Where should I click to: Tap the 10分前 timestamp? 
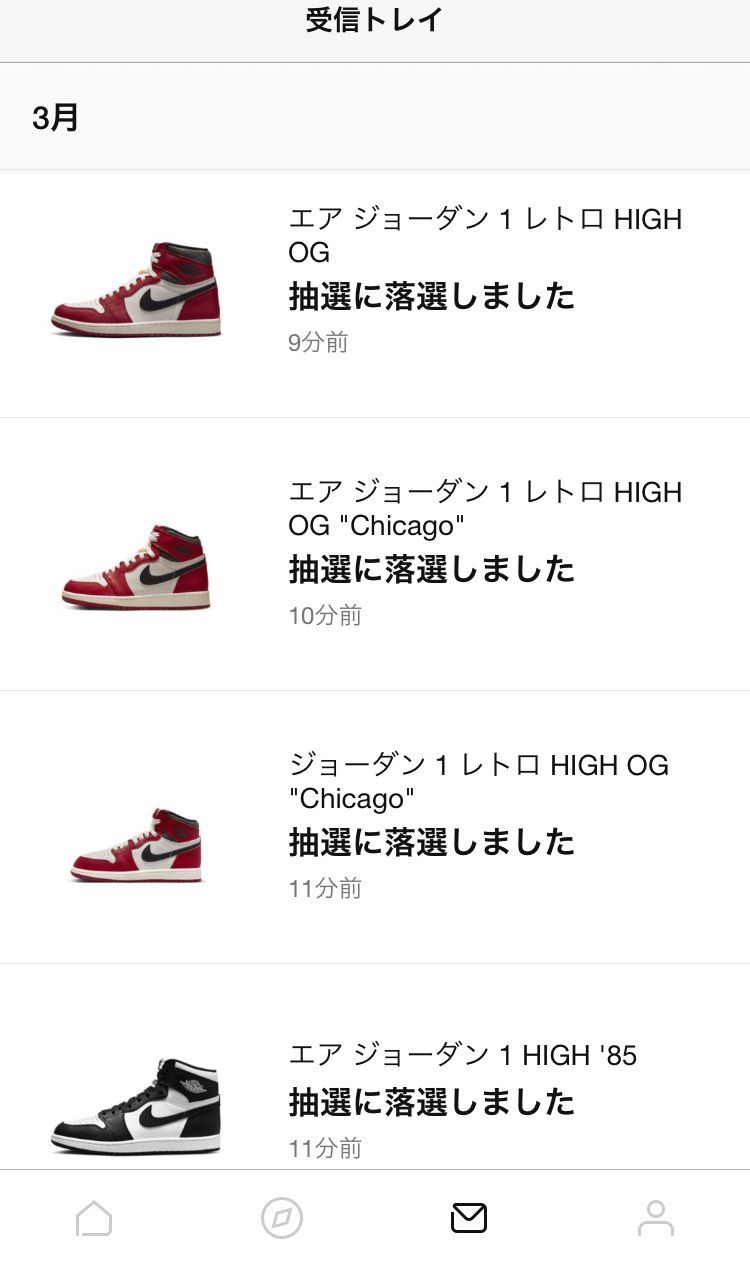point(321,616)
